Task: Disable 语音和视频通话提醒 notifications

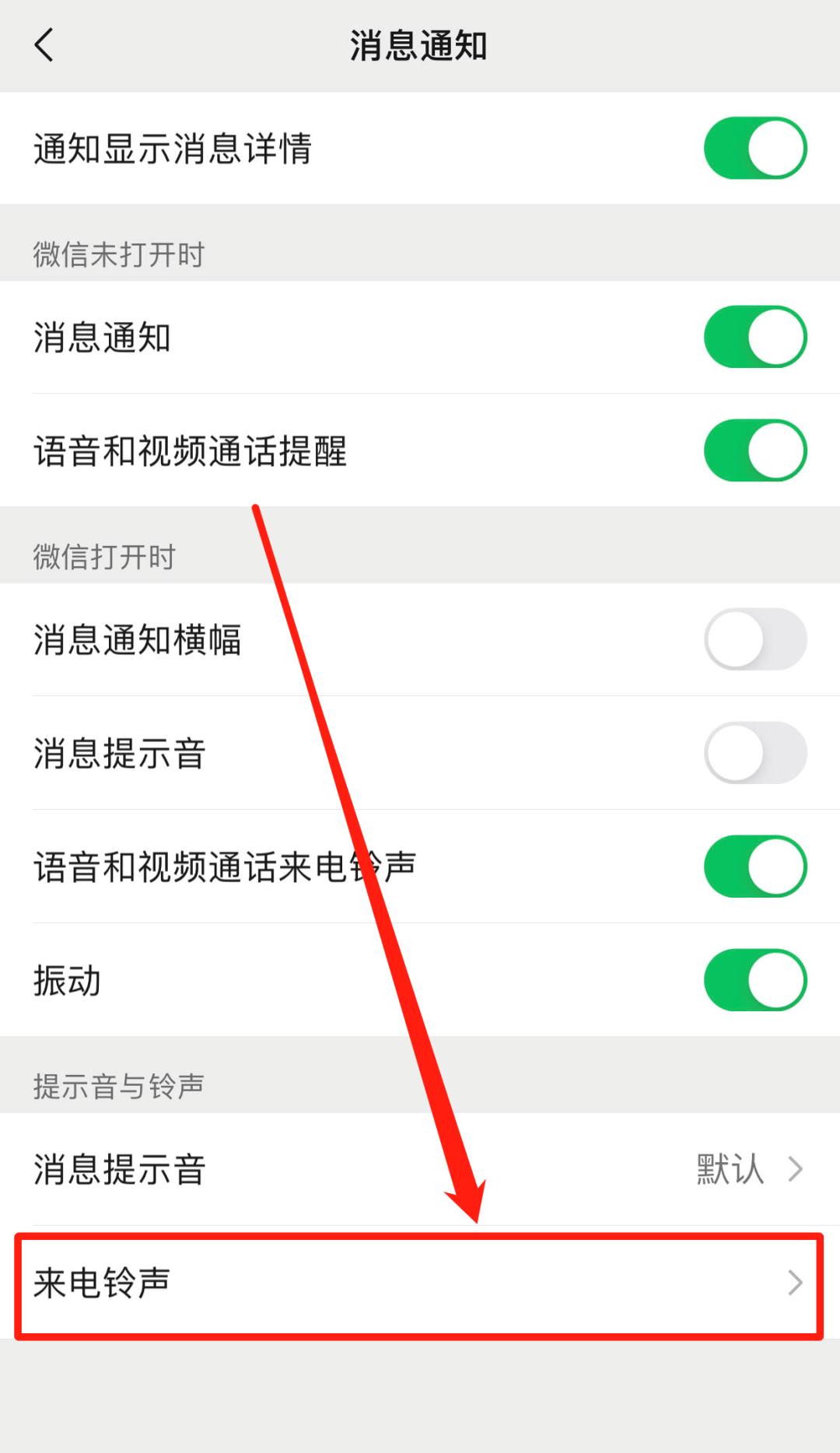Action: point(753,450)
